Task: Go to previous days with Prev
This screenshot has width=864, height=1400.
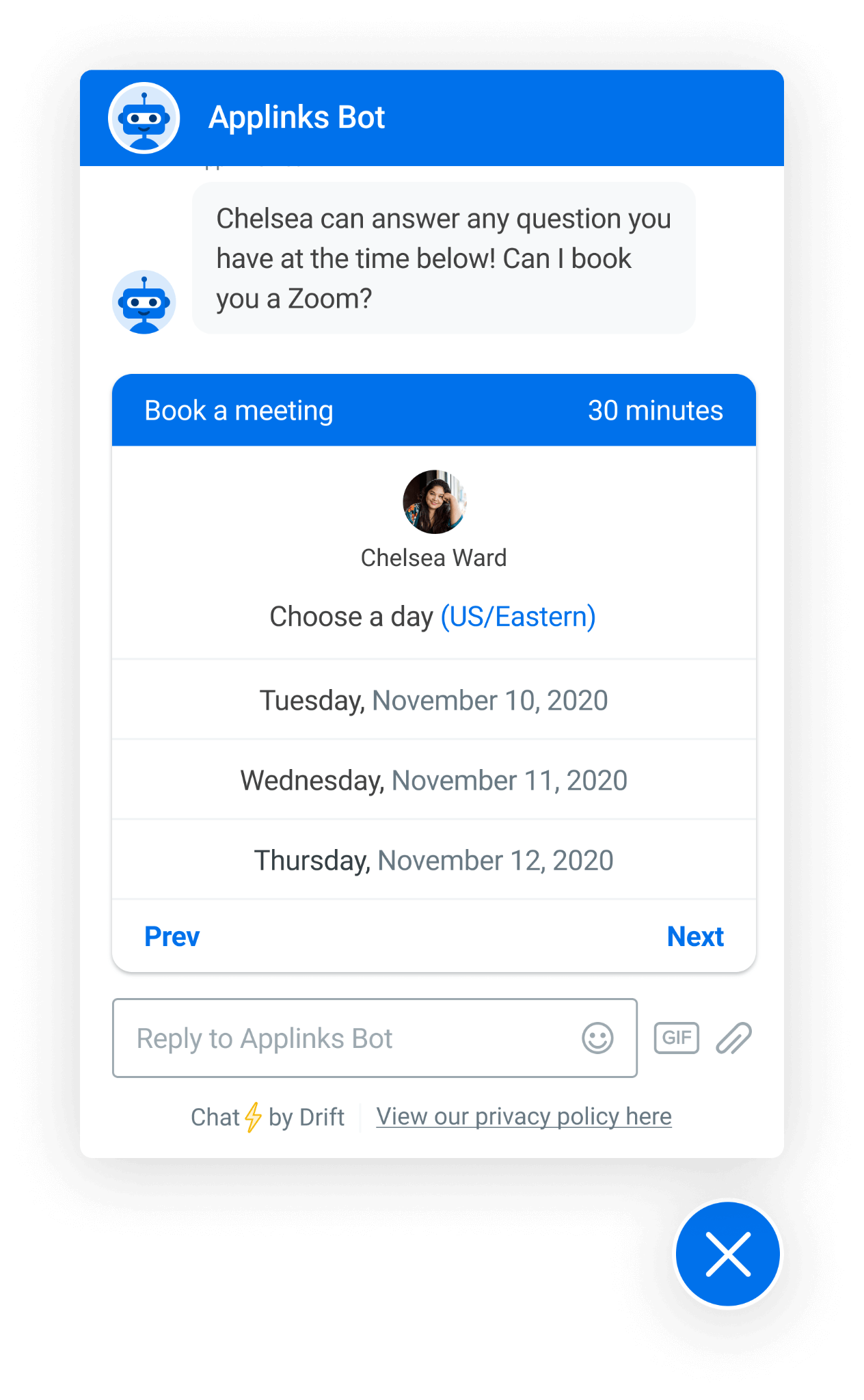Action: [x=172, y=937]
